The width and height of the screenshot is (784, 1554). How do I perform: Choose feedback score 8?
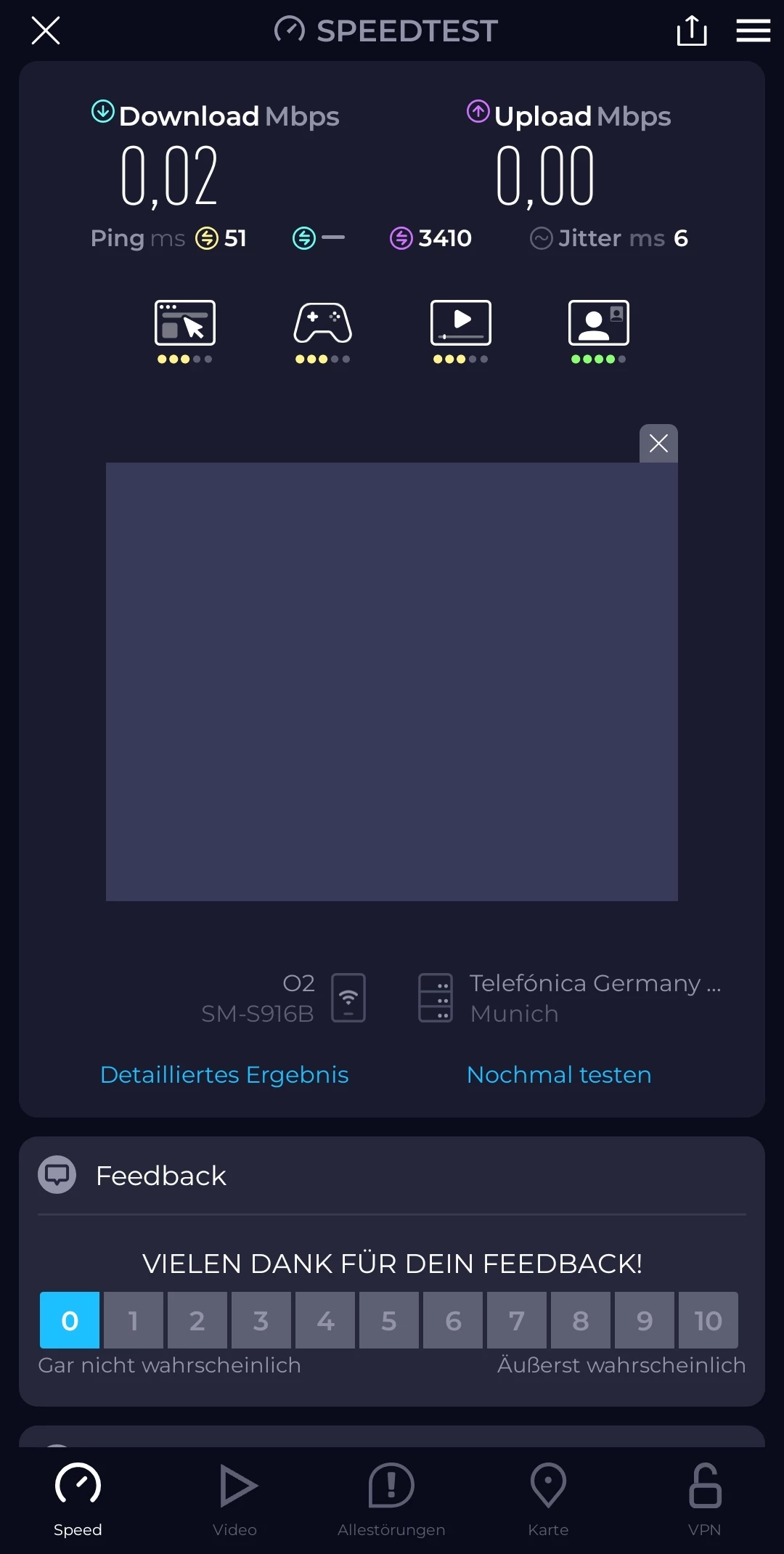[x=581, y=1320]
